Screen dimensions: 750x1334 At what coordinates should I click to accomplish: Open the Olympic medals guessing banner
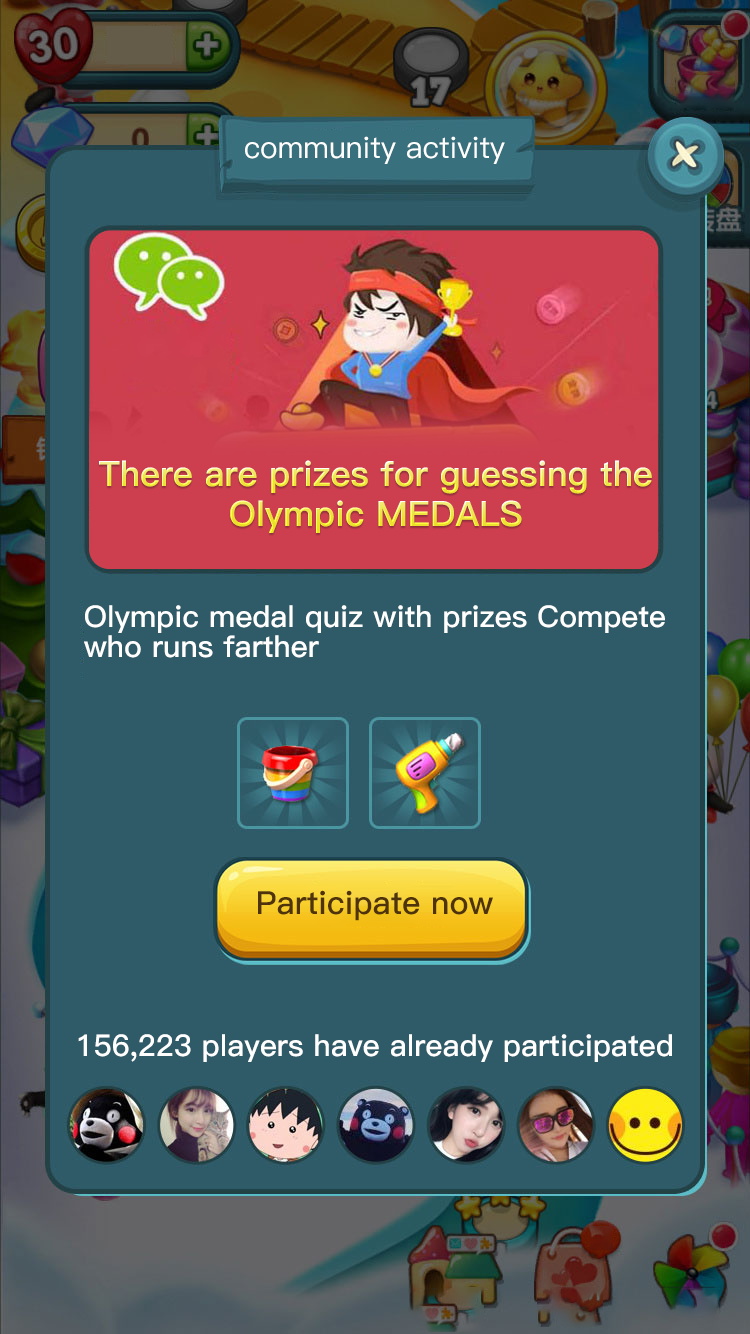point(374,400)
